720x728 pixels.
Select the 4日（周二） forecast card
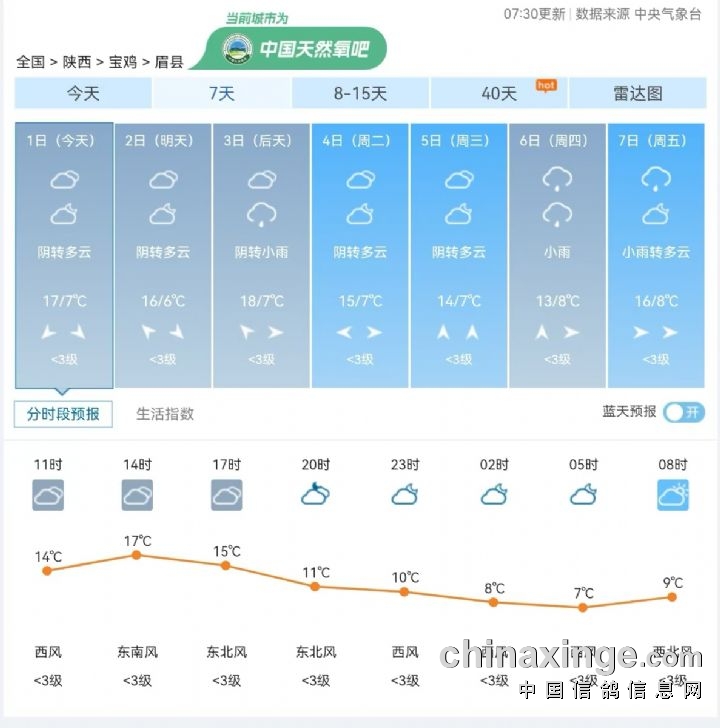[360, 255]
